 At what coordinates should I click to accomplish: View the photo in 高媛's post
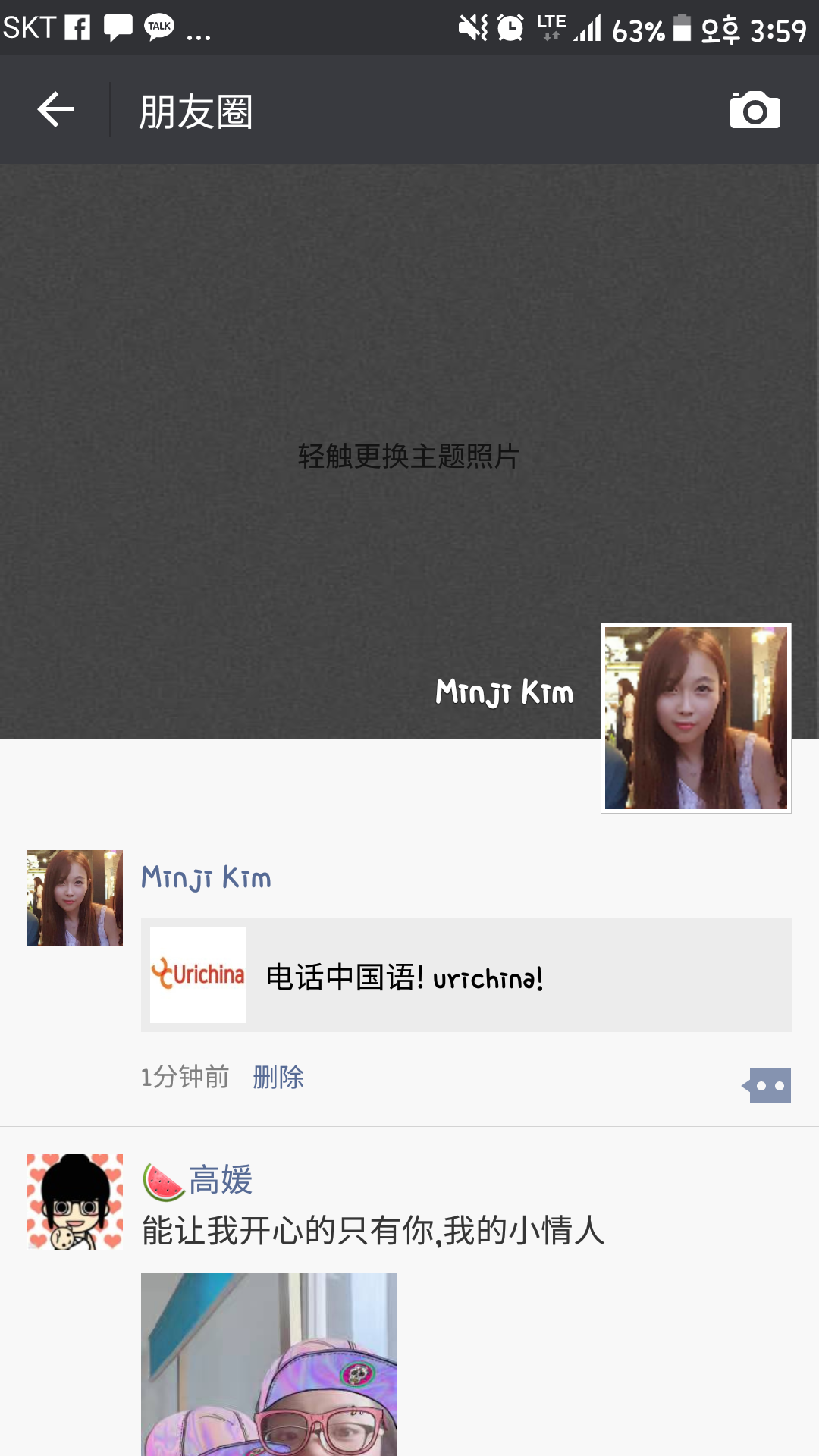tap(268, 1363)
